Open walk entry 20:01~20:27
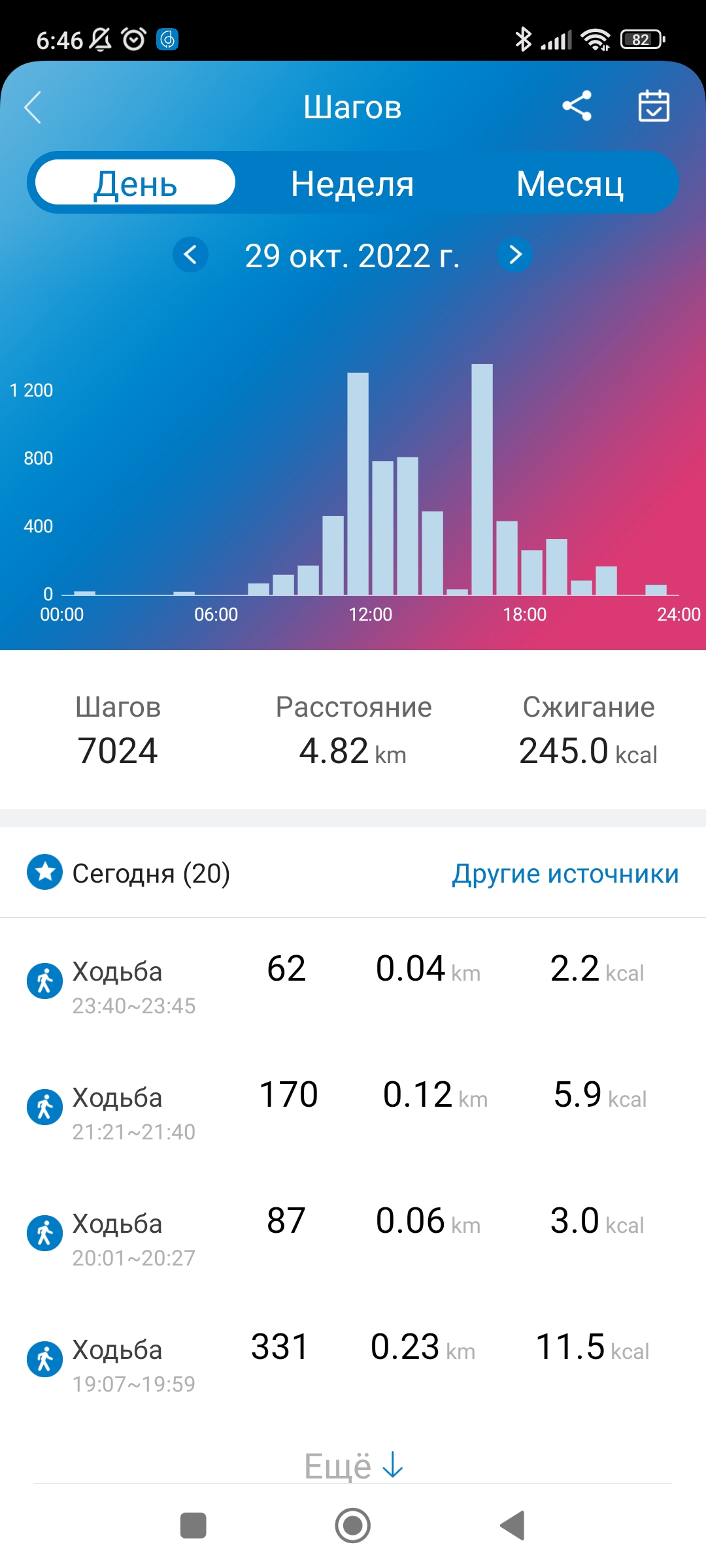Viewport: 706px width, 1568px height. (353, 1233)
